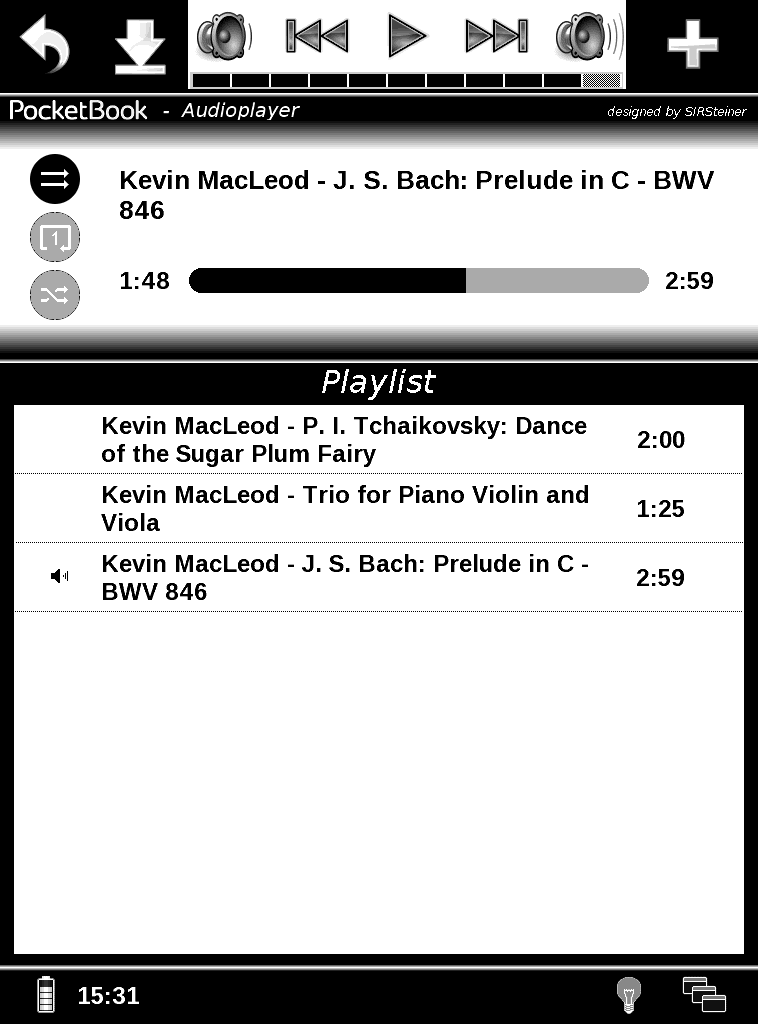The height and width of the screenshot is (1024, 758).
Task: Tap the download arrow icon
Action: (139, 46)
